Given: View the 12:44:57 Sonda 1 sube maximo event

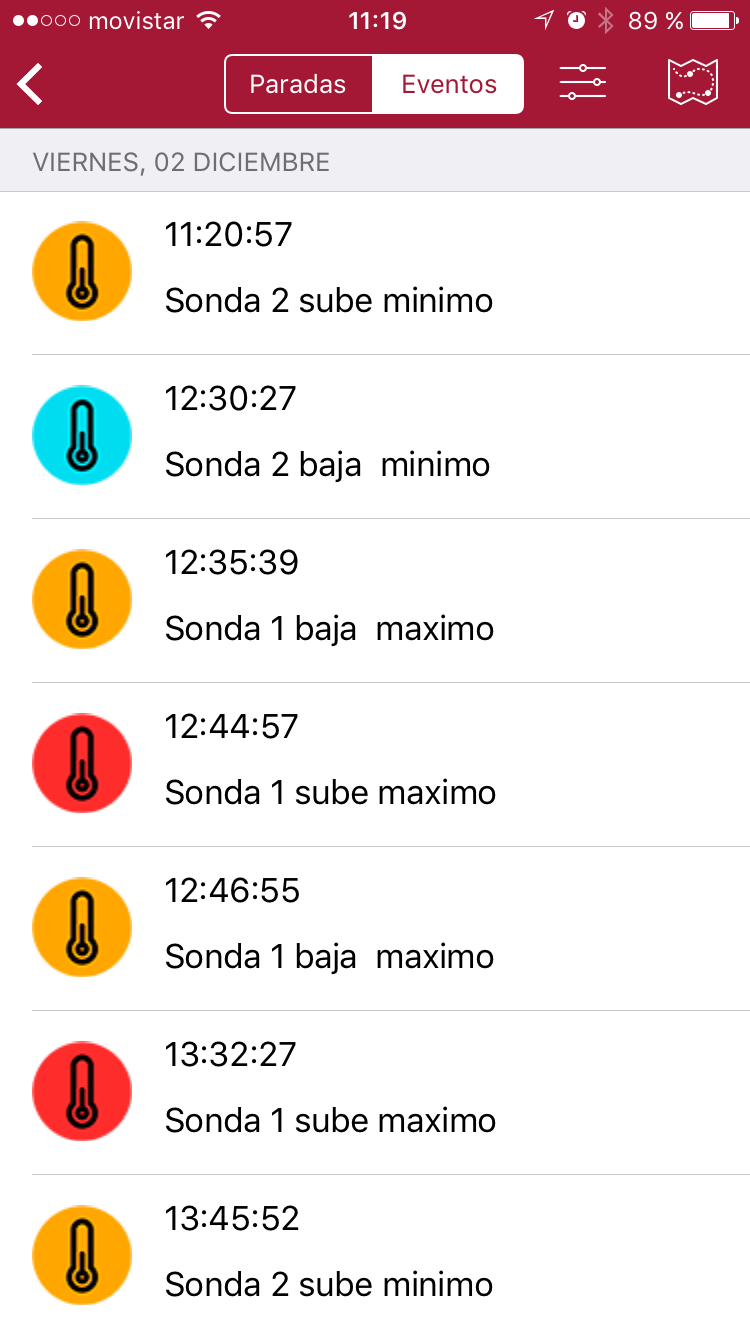Looking at the screenshot, I should 375,764.
